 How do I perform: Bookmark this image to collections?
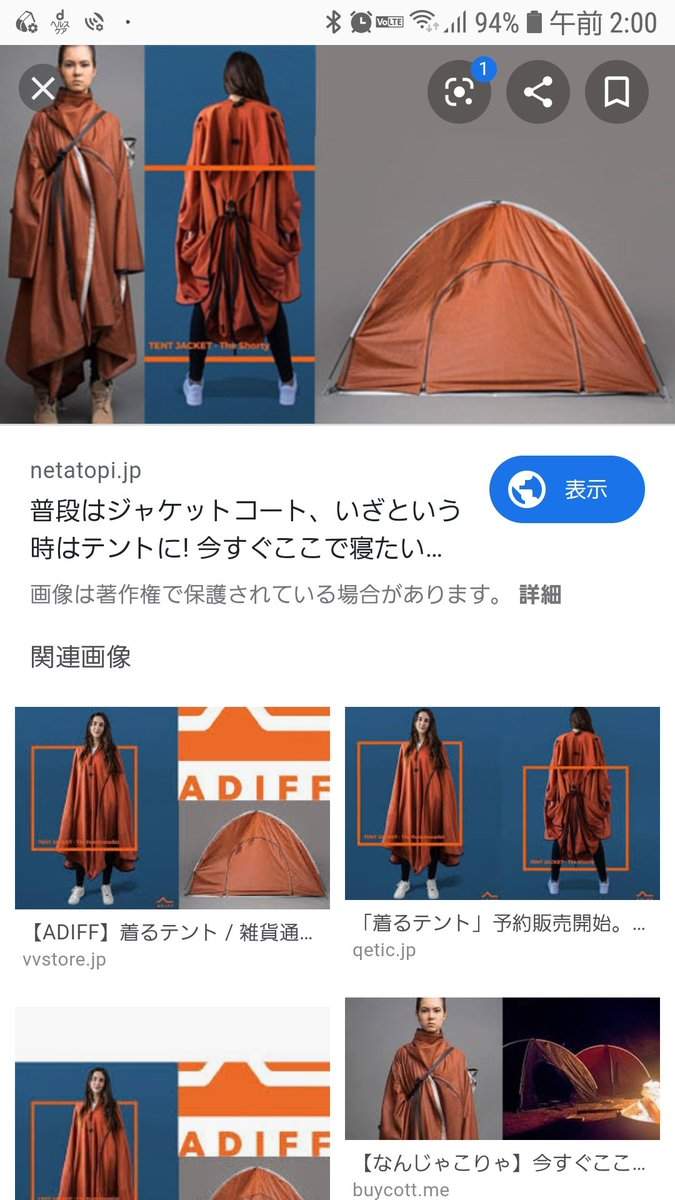617,92
